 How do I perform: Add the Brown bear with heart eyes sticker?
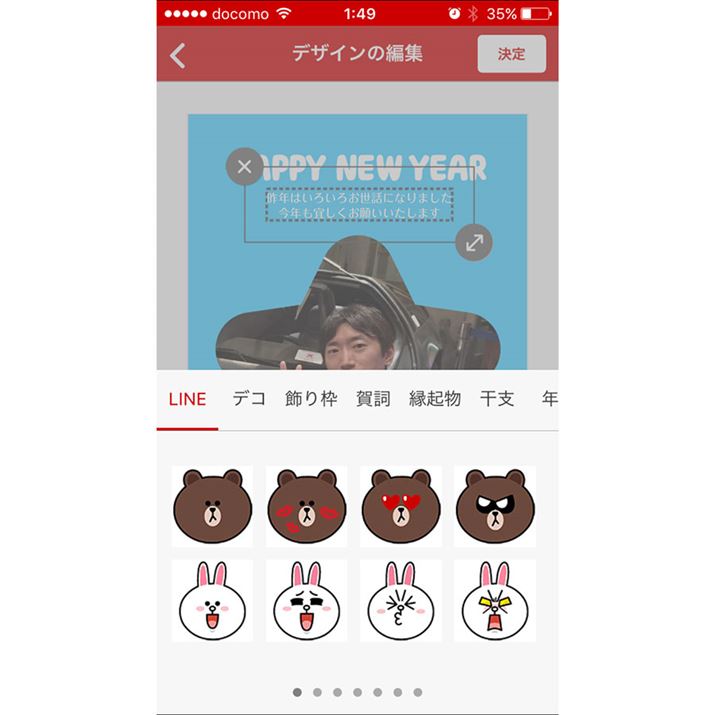401,506
